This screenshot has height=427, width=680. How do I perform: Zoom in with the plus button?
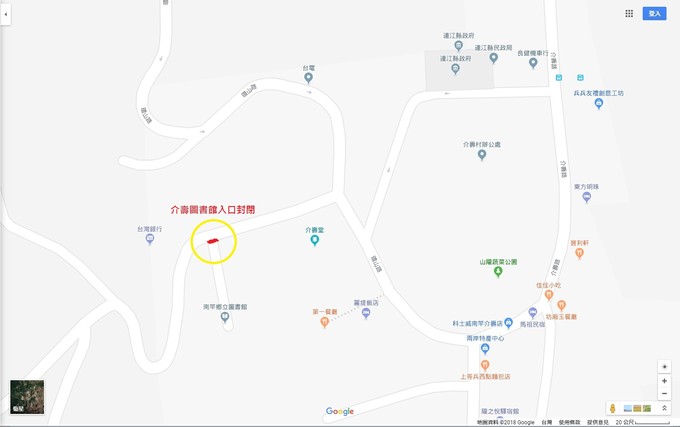[664, 381]
